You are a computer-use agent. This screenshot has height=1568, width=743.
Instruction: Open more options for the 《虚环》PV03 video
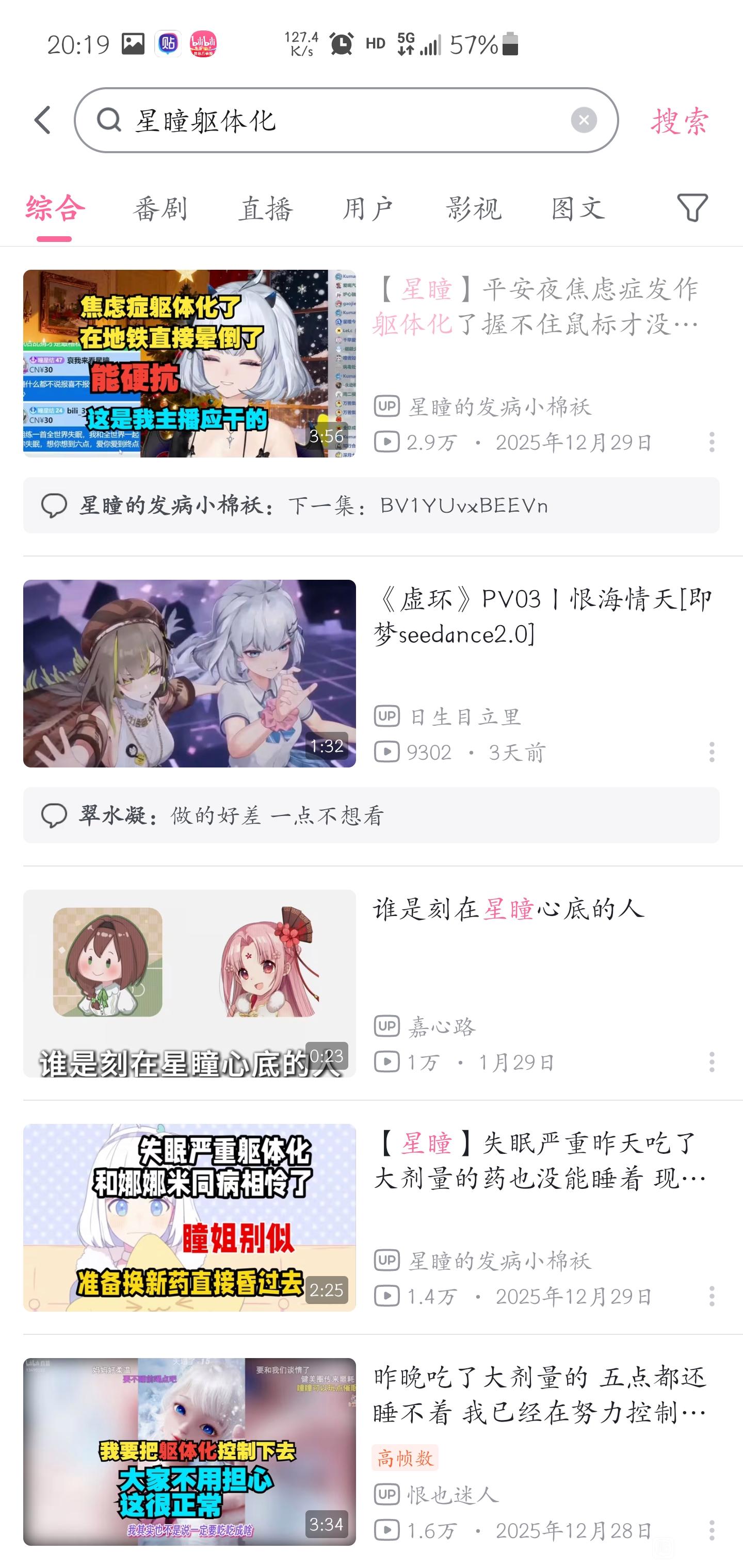click(712, 753)
